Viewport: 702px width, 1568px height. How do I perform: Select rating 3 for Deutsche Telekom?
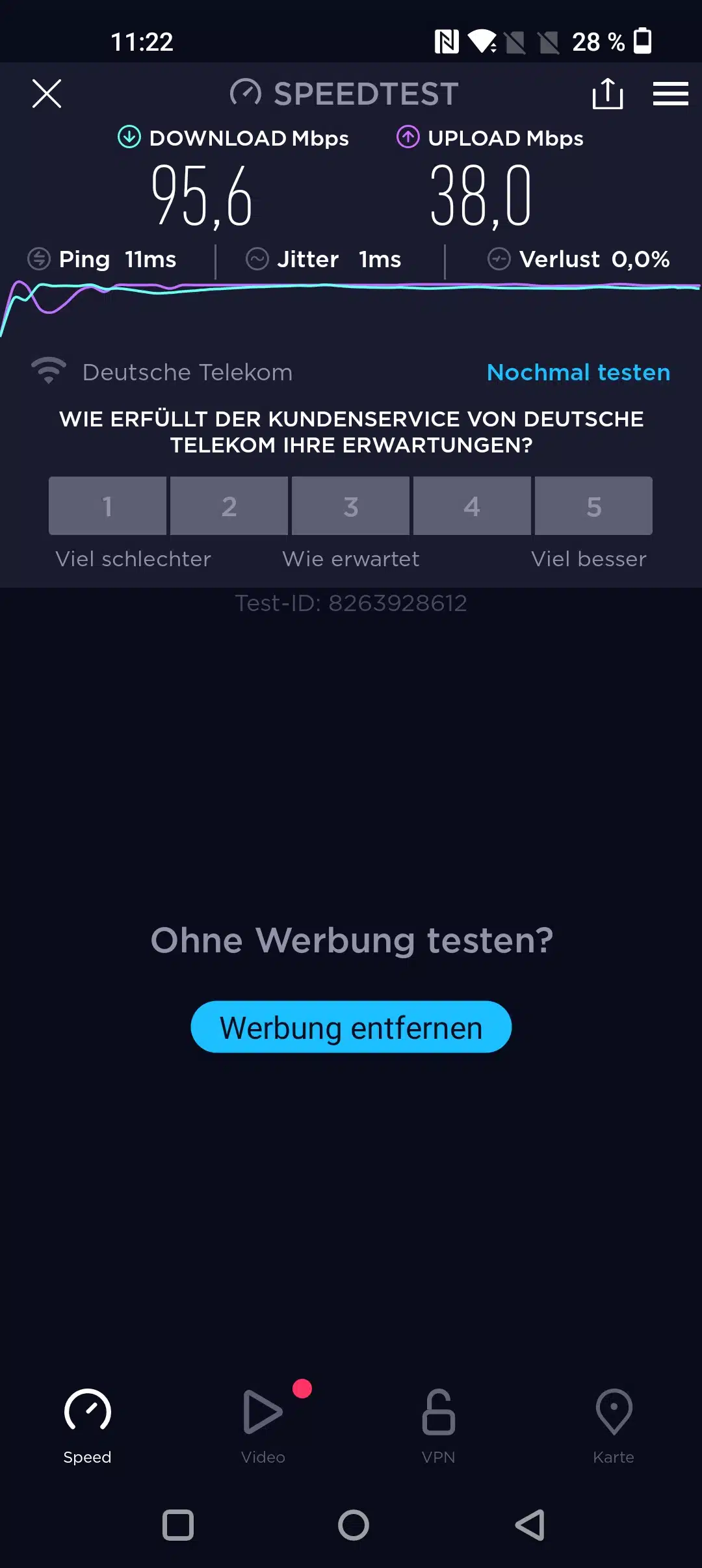click(x=350, y=506)
